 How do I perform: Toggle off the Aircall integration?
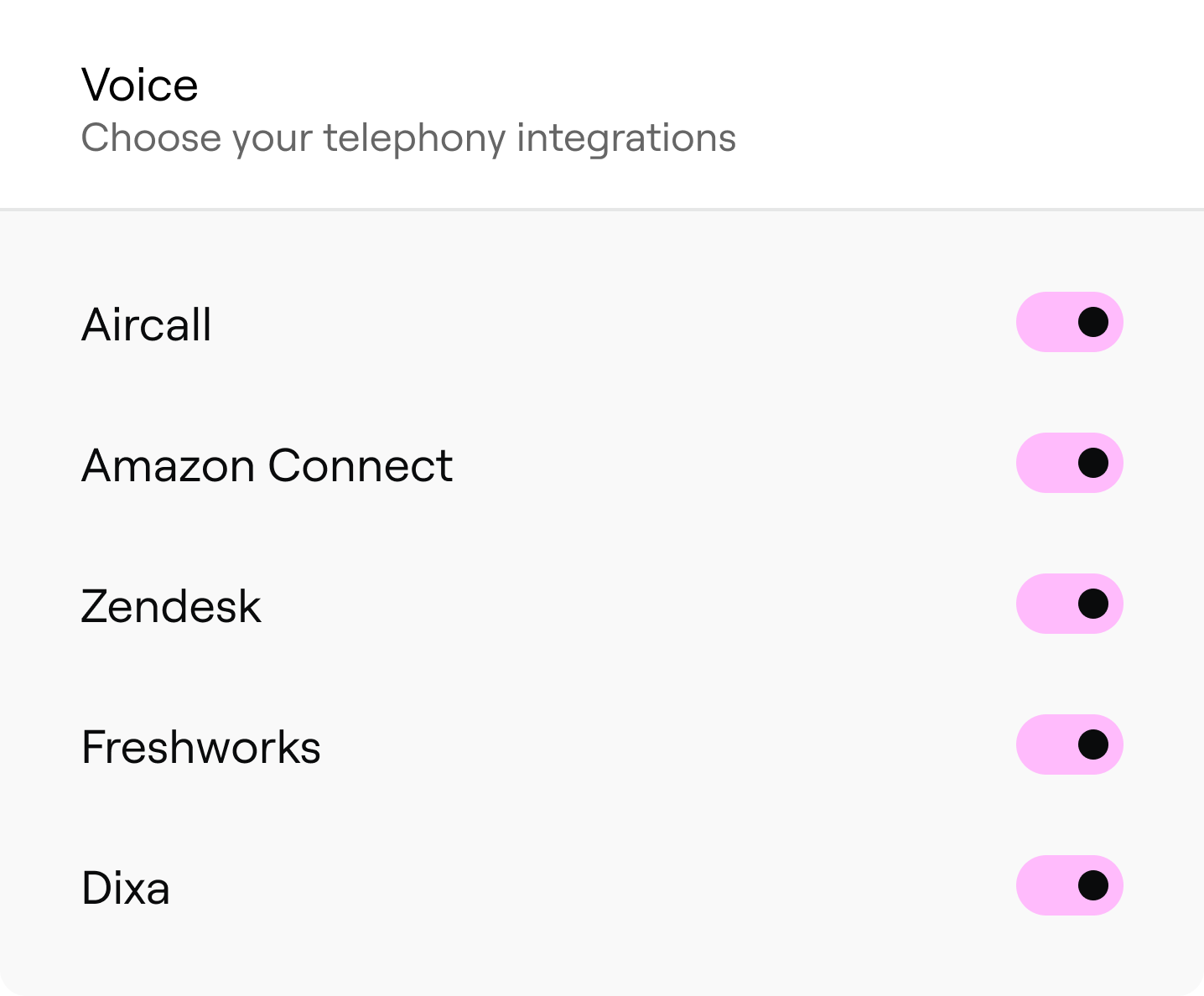[x=1069, y=322]
